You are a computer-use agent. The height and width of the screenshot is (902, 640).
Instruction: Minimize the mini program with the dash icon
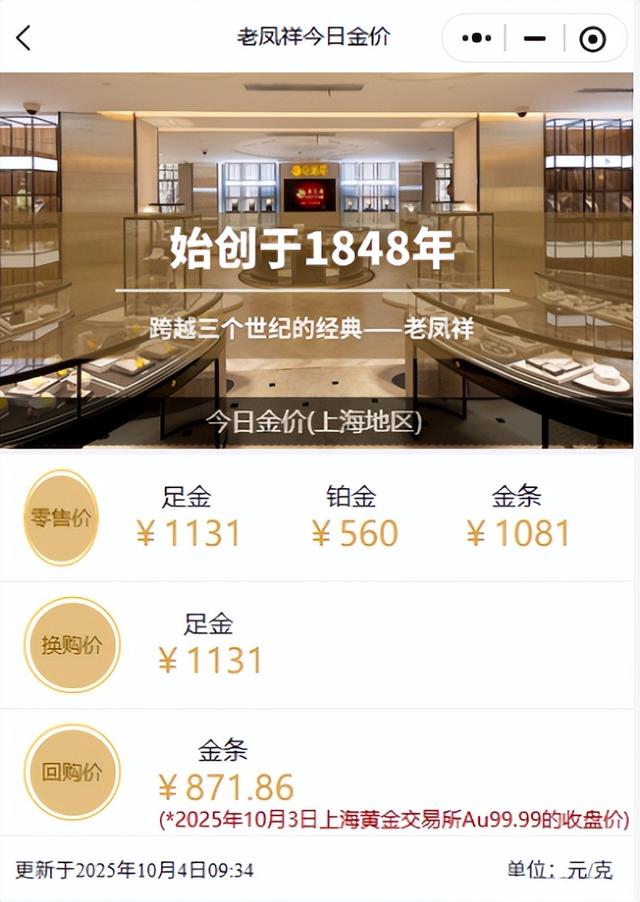pyautogui.click(x=535, y=38)
